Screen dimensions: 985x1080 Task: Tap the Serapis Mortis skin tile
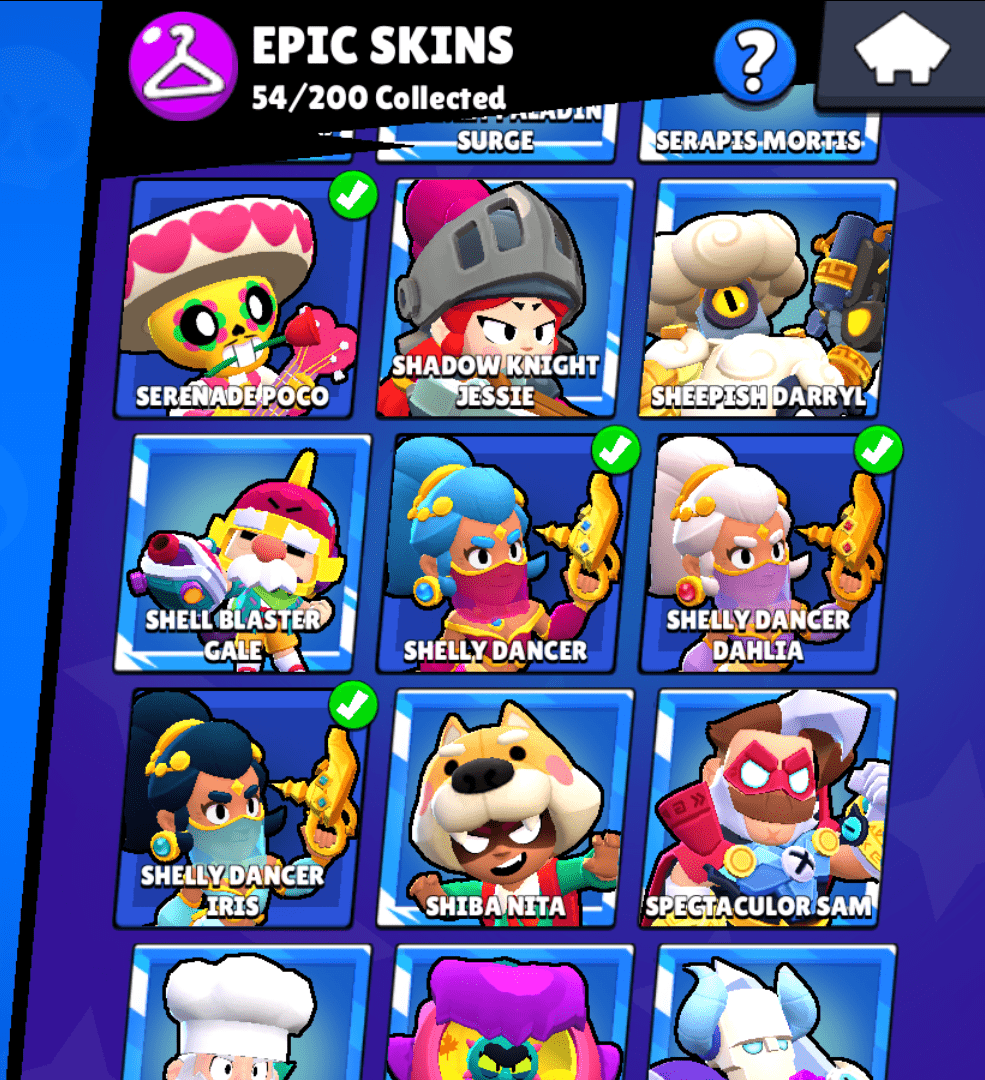coord(758,134)
